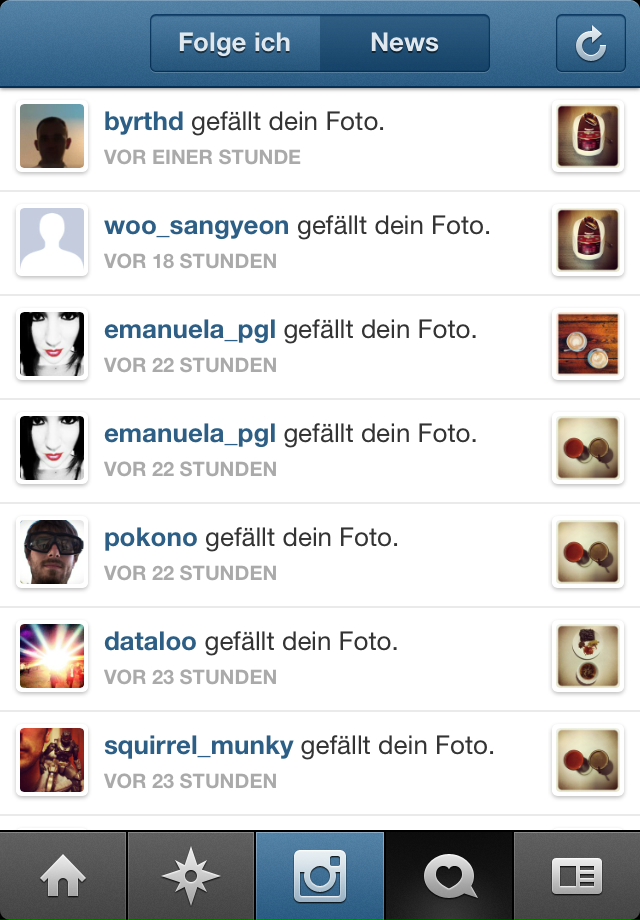This screenshot has width=640, height=920.
Task: Open byrthd's profile link
Action: [144, 122]
